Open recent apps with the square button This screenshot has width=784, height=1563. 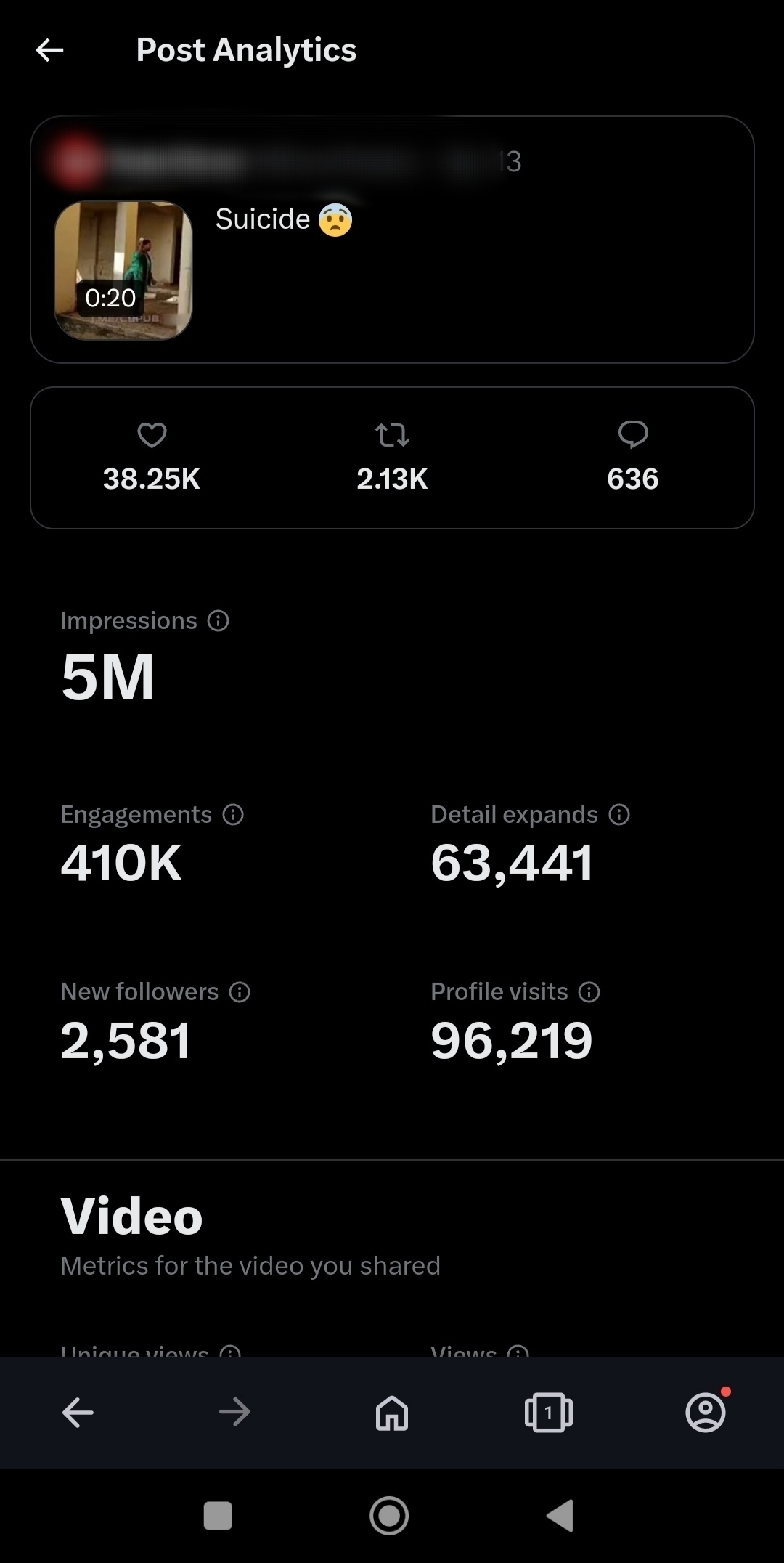tap(218, 1516)
